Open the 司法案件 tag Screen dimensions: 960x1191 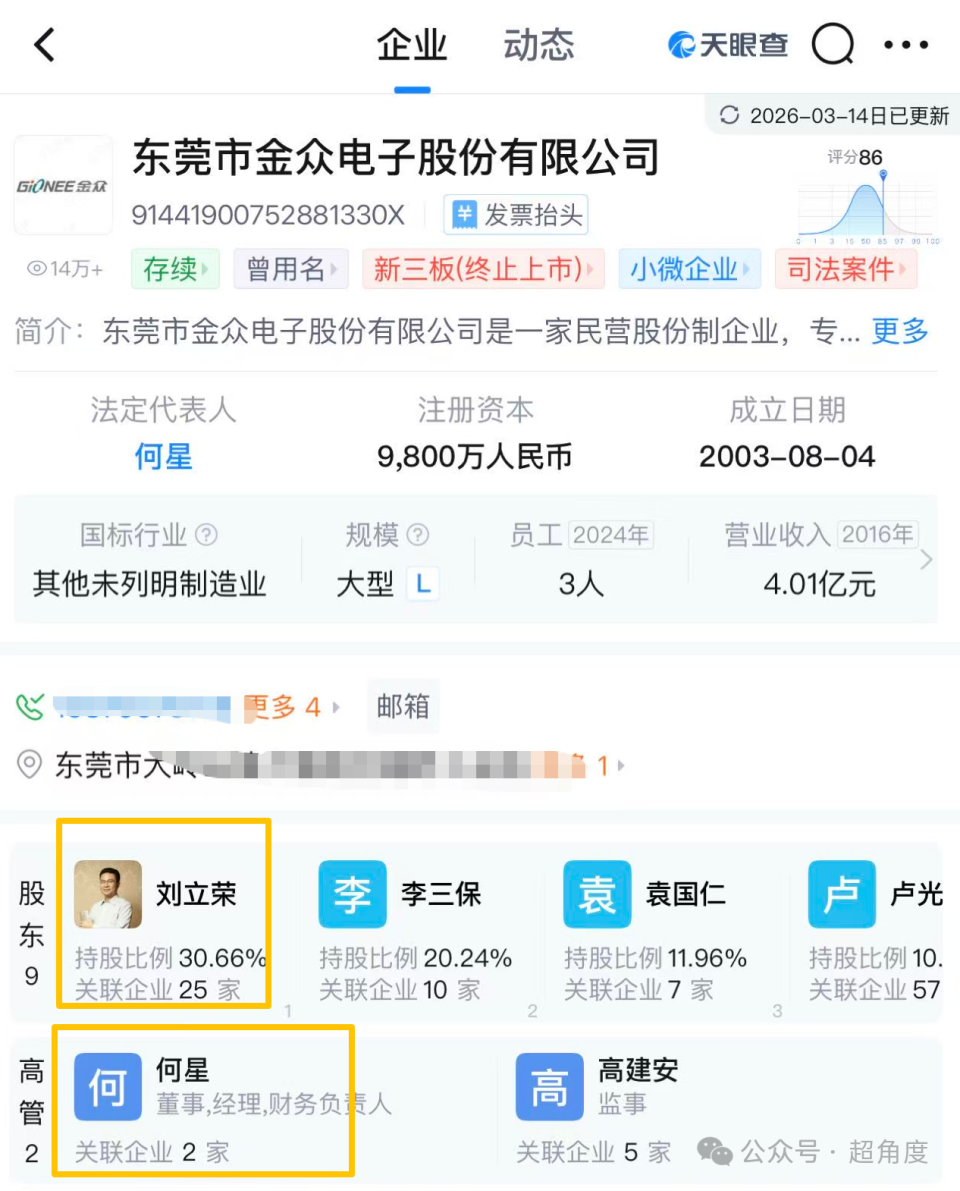click(846, 269)
